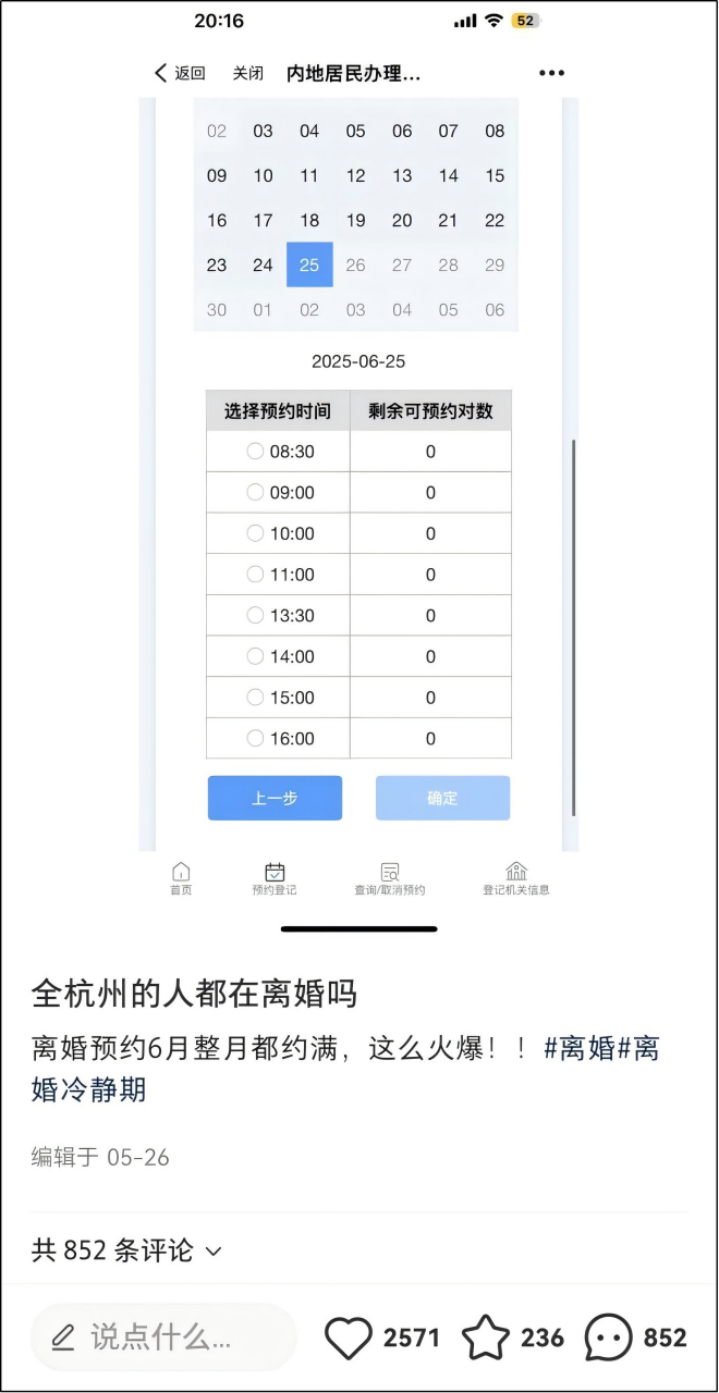
Task: Open the #离婚 hashtag
Action: (x=579, y=1049)
